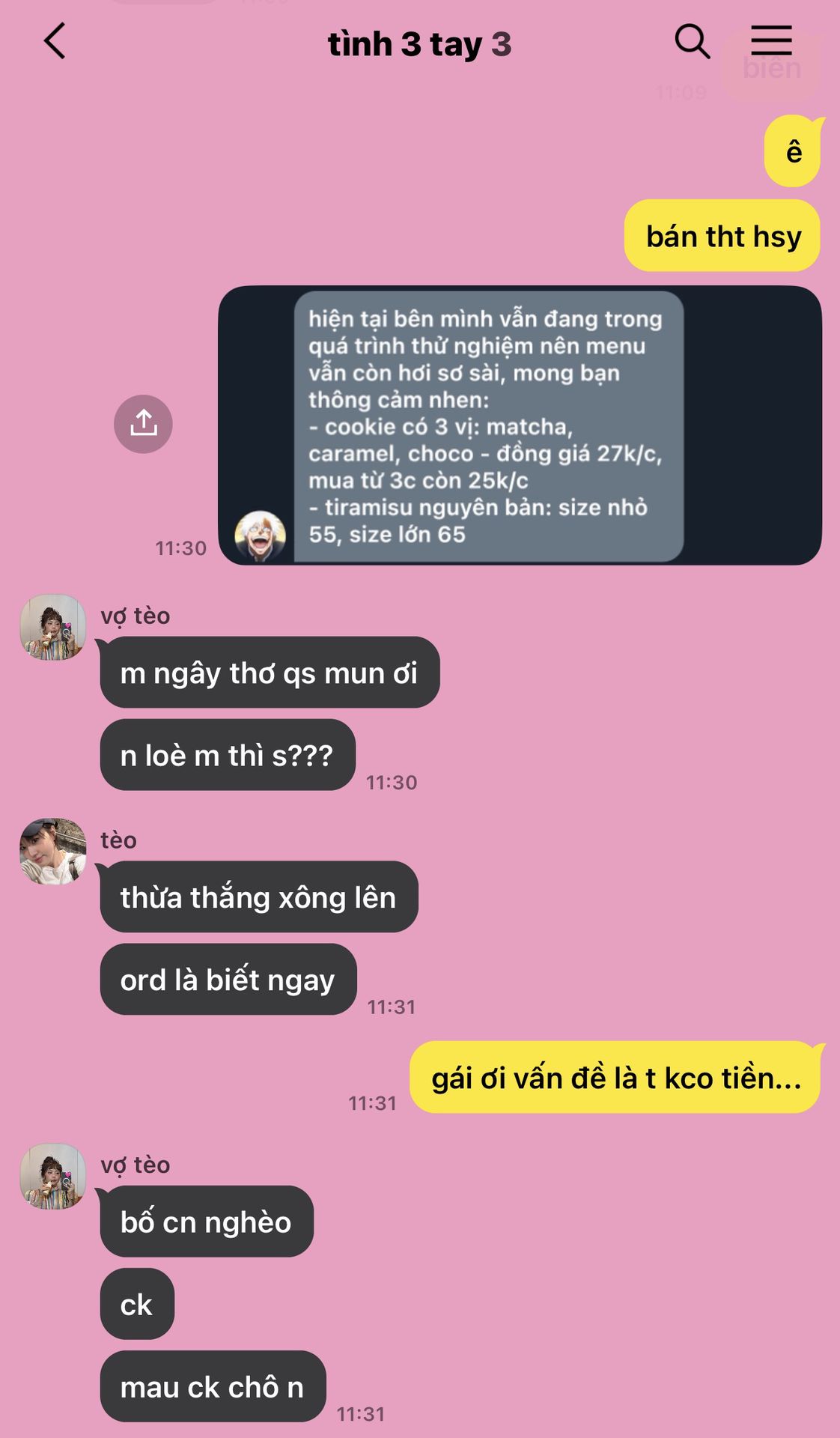
Task: Search within this chat
Action: [x=692, y=41]
